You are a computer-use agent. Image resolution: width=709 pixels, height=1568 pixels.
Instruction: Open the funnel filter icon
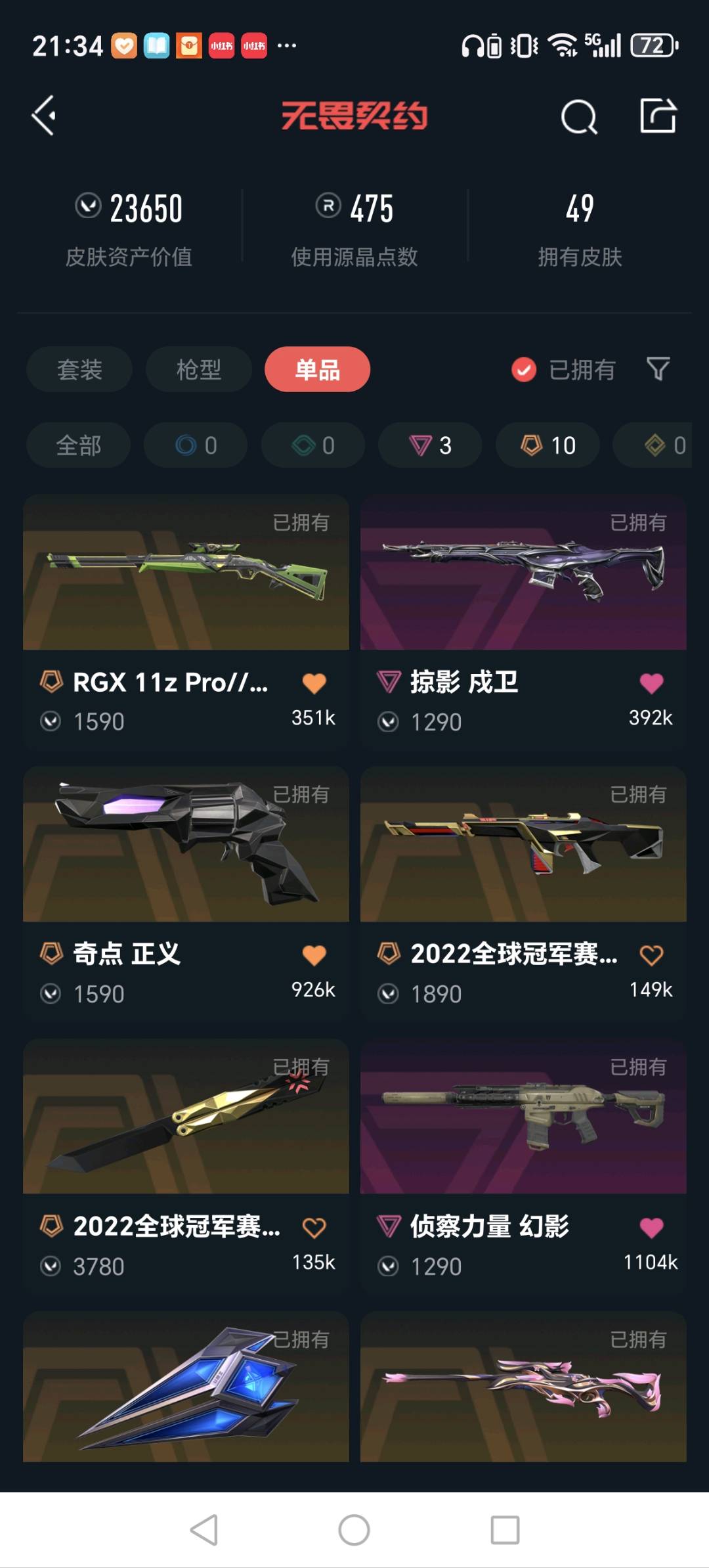click(658, 369)
